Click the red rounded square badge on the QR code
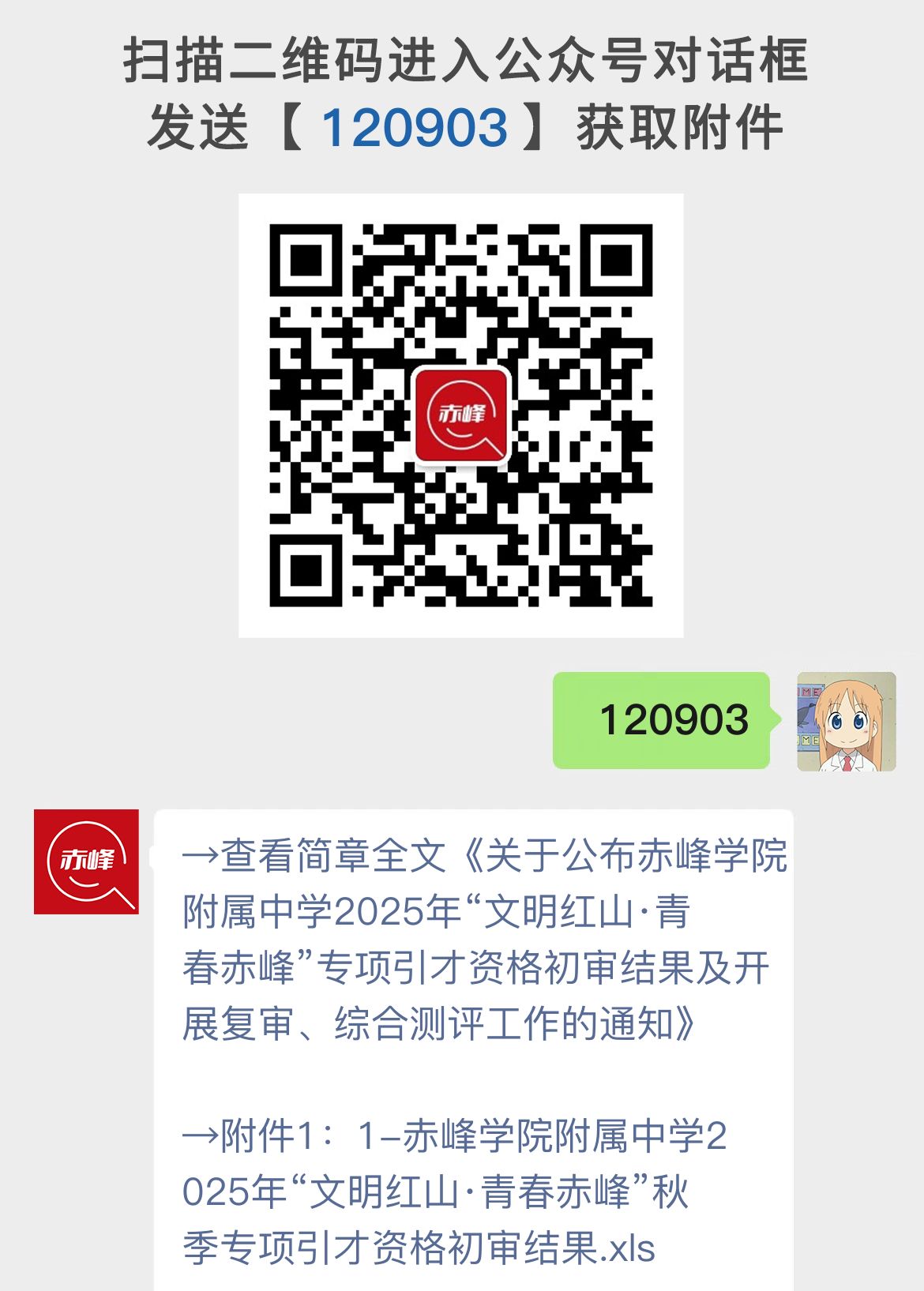The height and width of the screenshot is (1291, 924). 461,416
